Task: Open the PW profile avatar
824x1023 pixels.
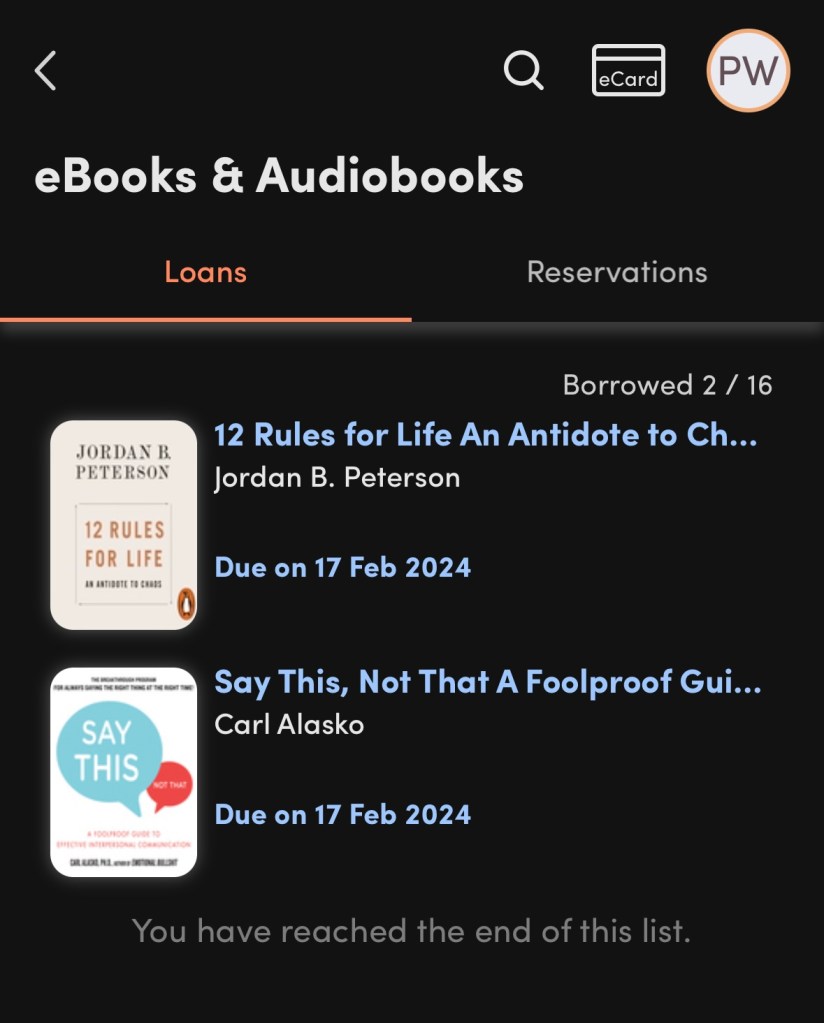Action: (x=748, y=71)
